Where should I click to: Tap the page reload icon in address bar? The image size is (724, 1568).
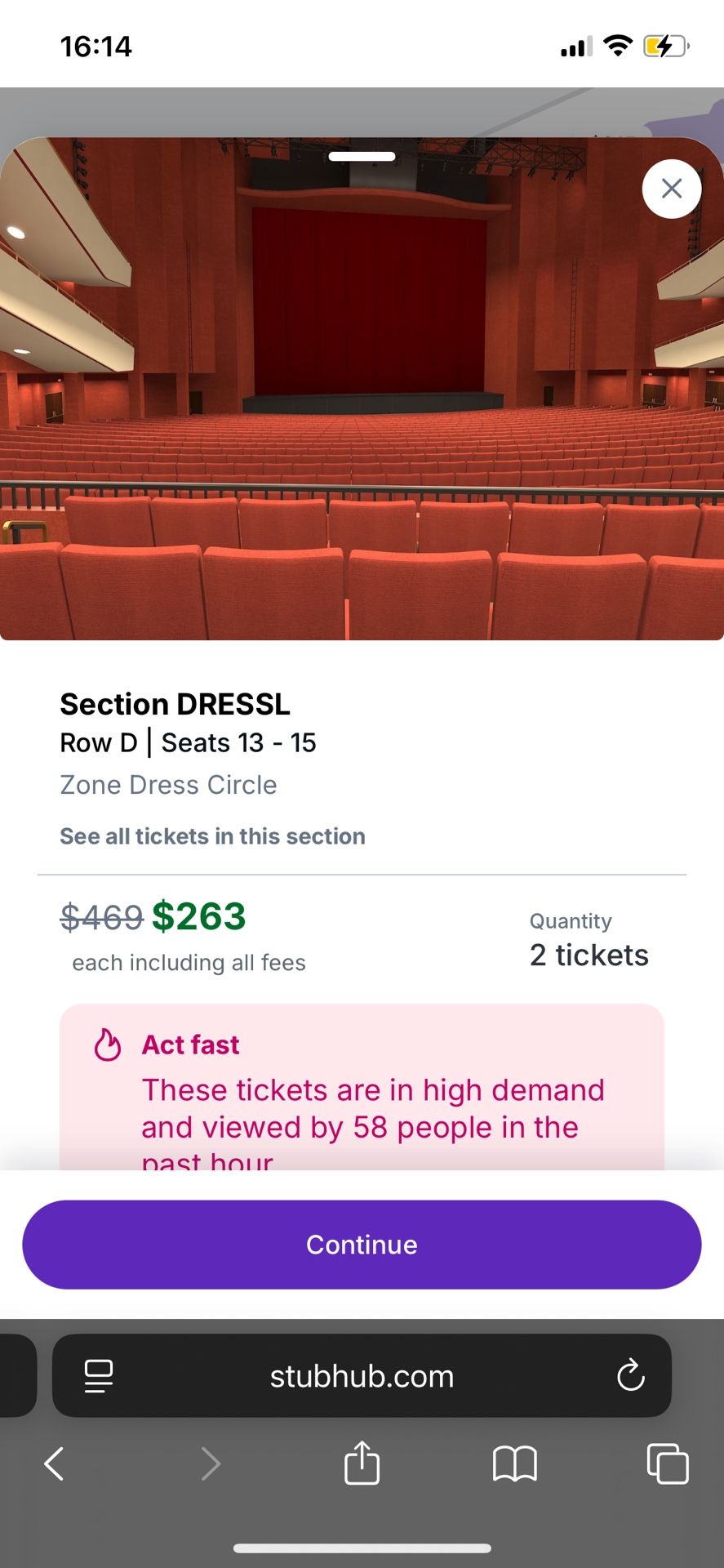[629, 1376]
